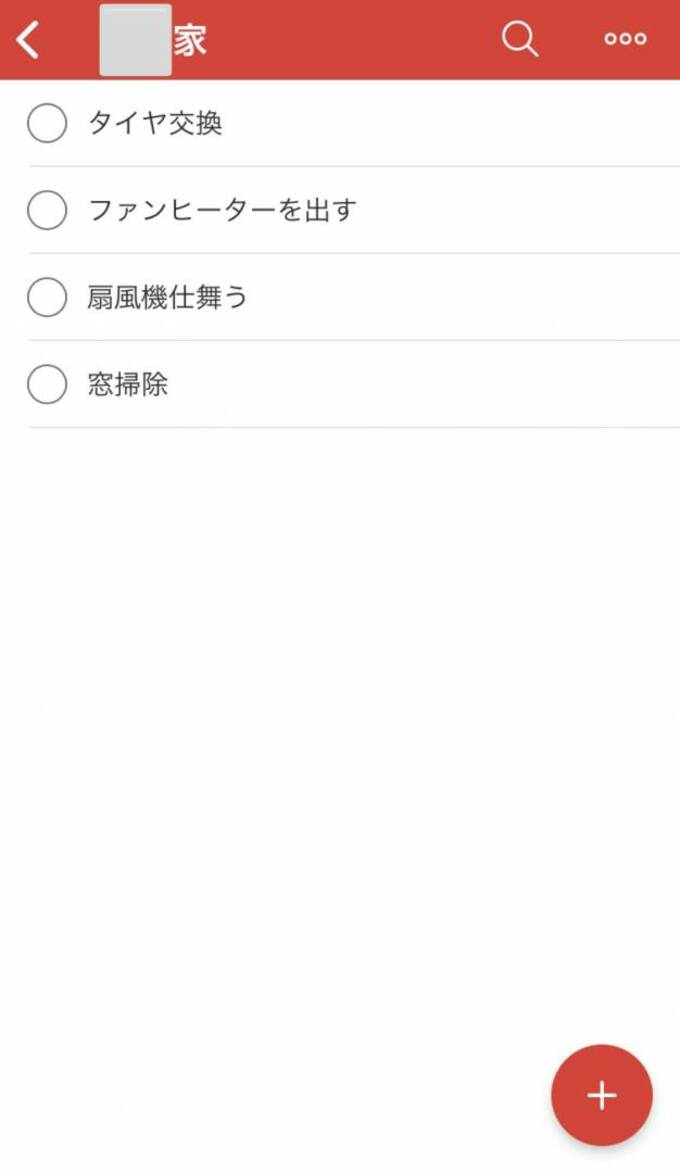680x1173 pixels.
Task: Tick the 窓掃除 task circle
Action: click(x=47, y=385)
